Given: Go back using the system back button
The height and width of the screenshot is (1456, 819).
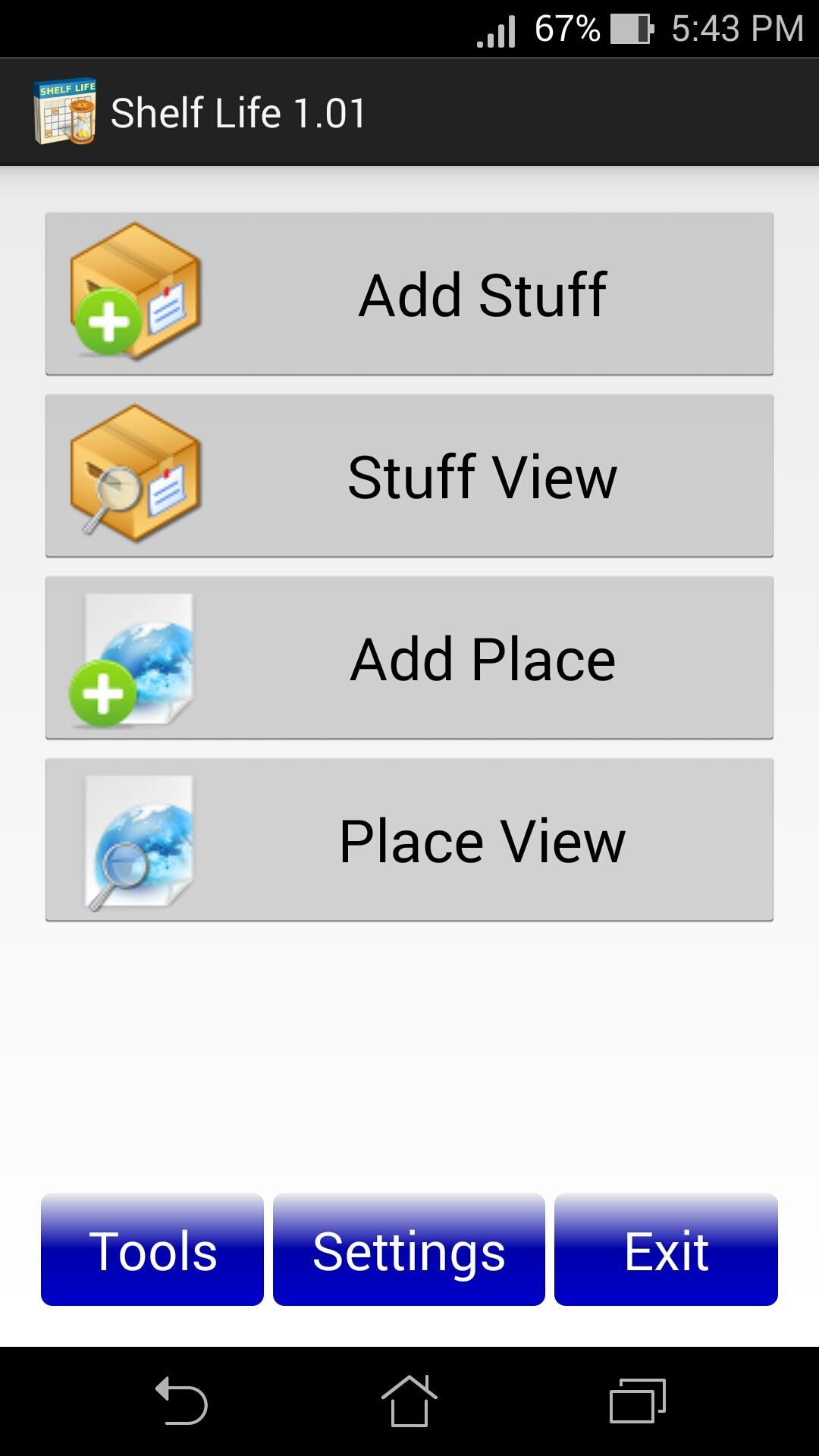Looking at the screenshot, I should [181, 1401].
